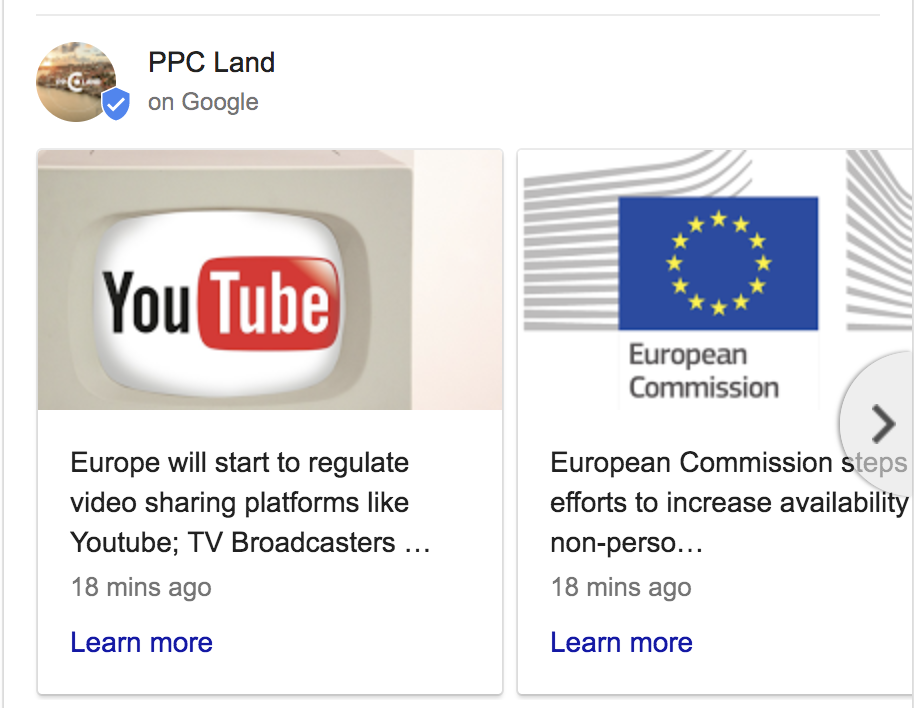
Task: Show next posts with the right arrow
Action: pos(882,424)
